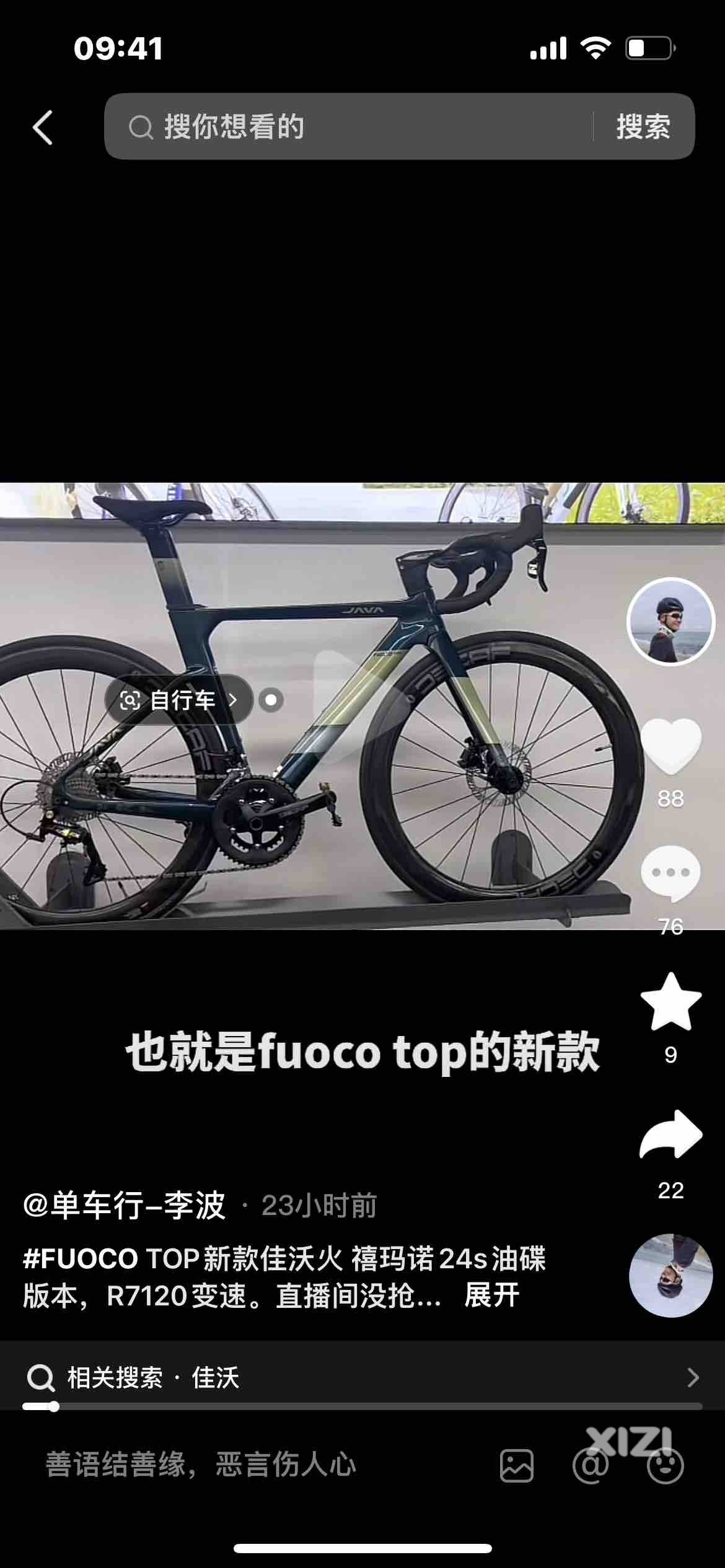Attach an image to comment
This screenshot has width=725, height=1568.
pyautogui.click(x=516, y=1466)
